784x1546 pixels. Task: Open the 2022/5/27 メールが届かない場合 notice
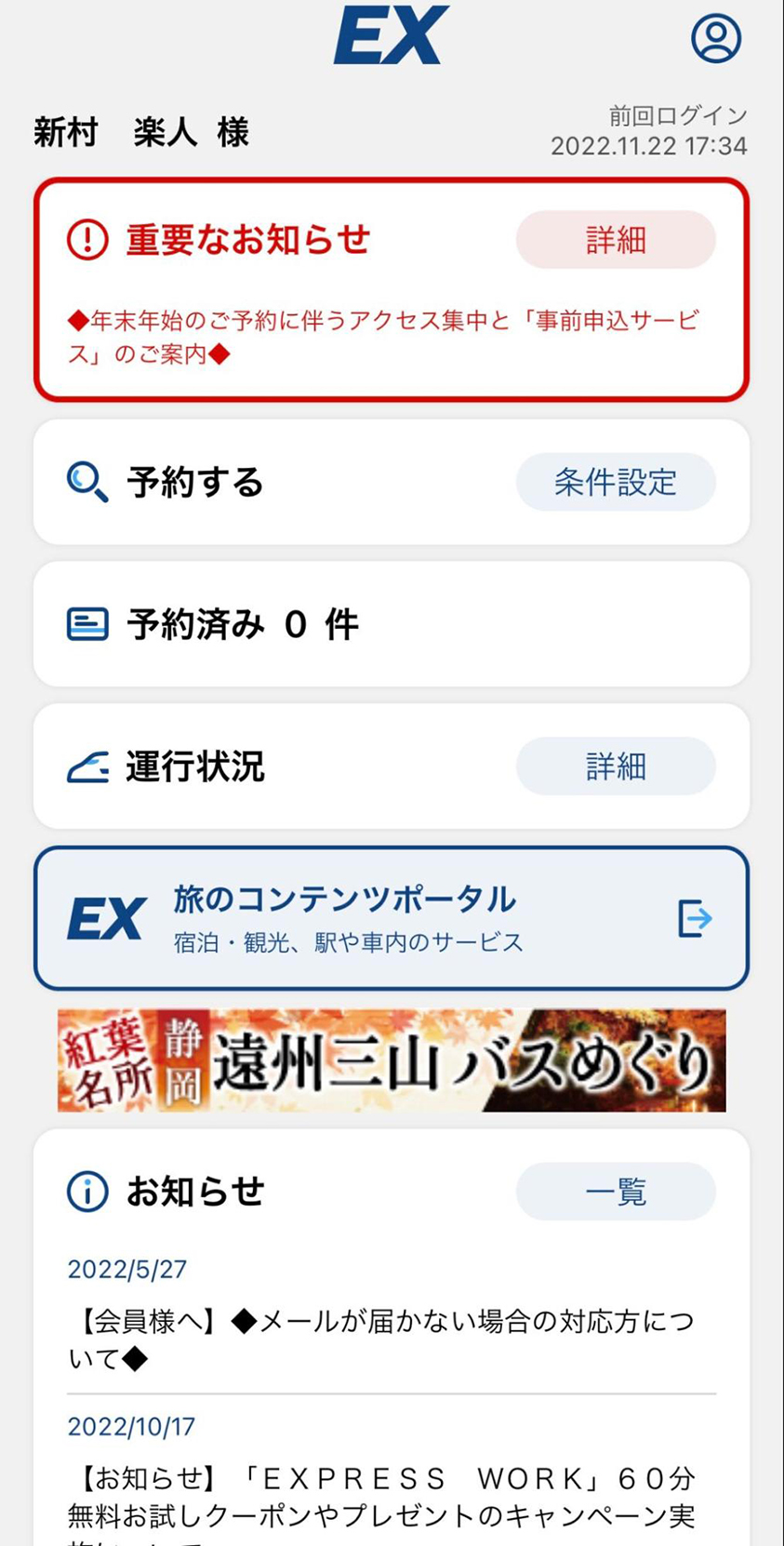click(381, 1339)
